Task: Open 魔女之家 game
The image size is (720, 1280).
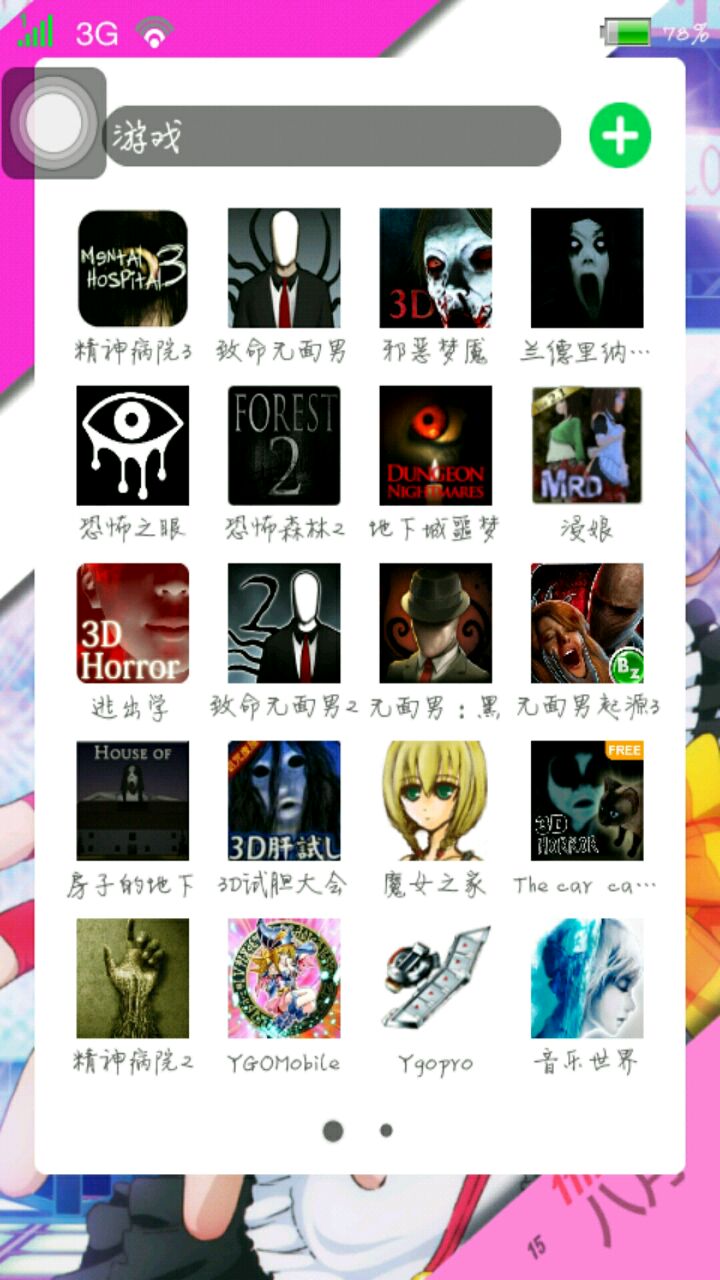Action: click(435, 800)
